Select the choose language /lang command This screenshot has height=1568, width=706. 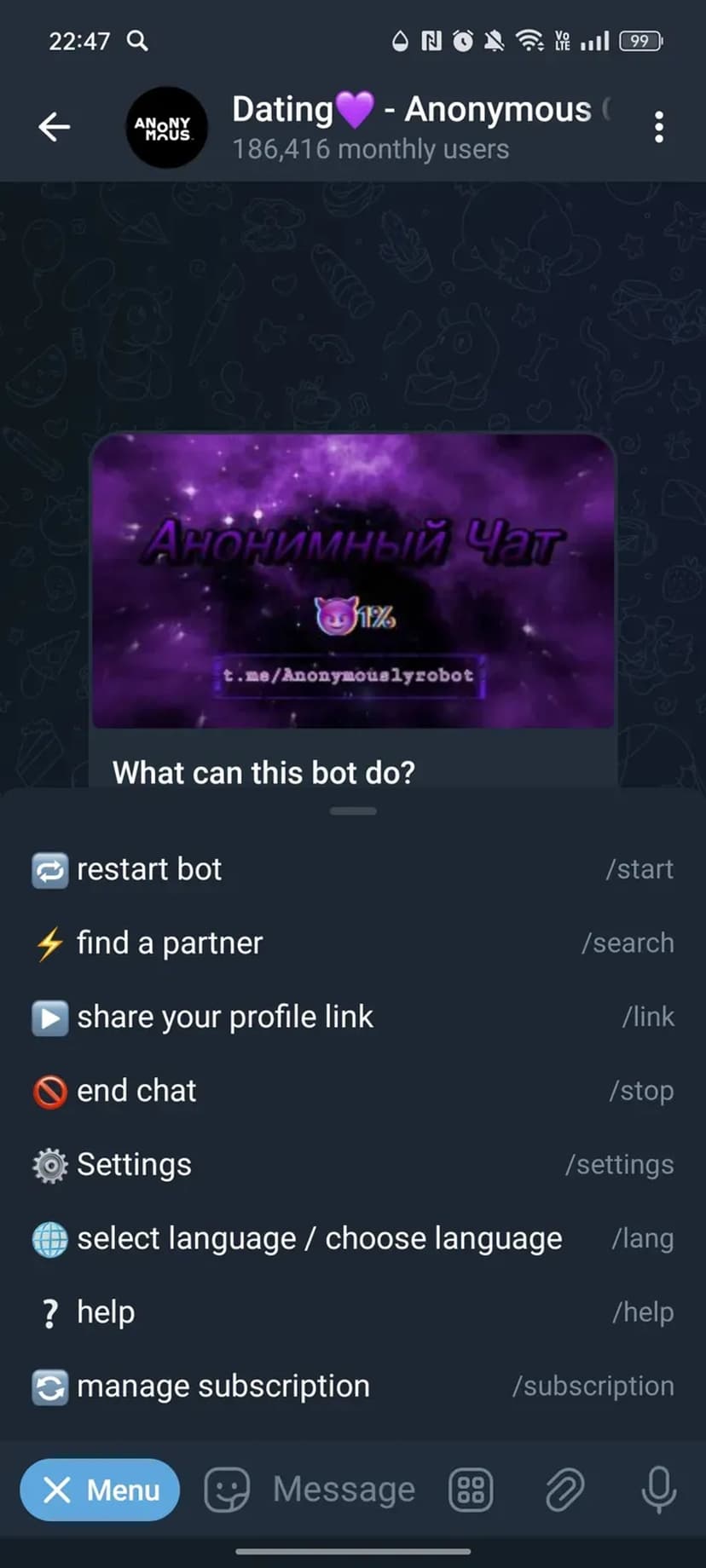point(352,1238)
